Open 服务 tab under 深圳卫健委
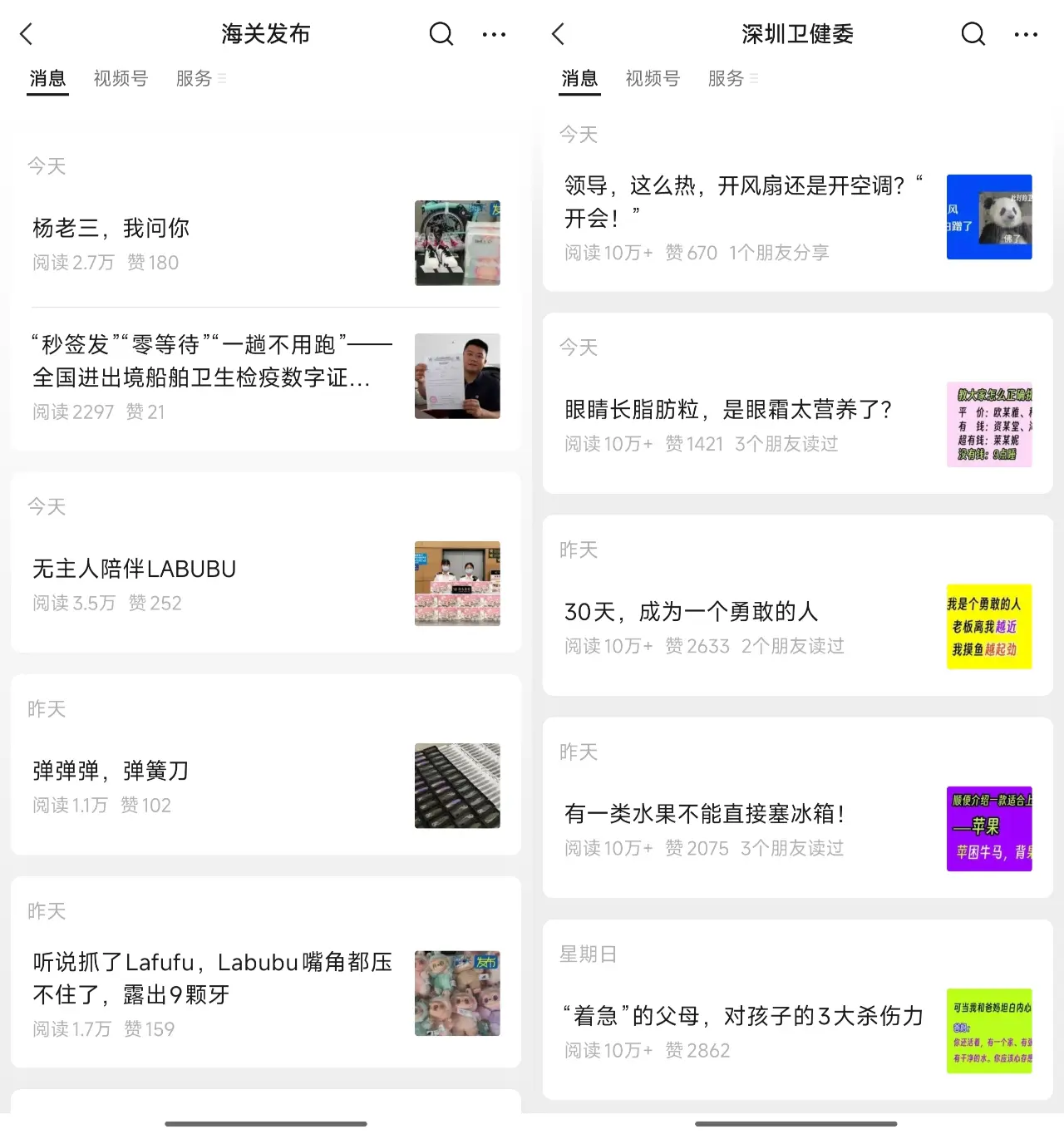The width and height of the screenshot is (1064, 1134). click(727, 78)
